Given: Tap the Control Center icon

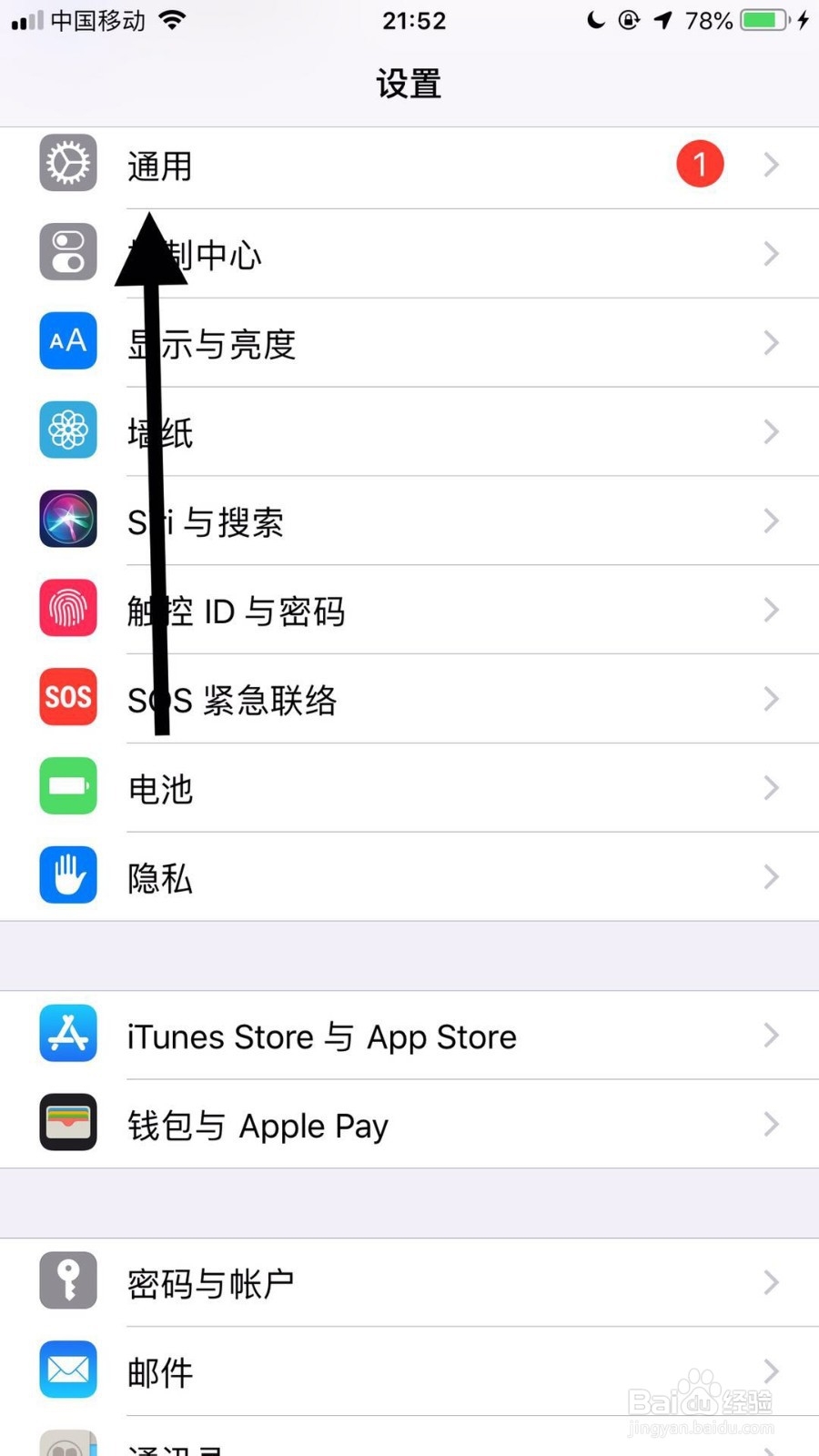Looking at the screenshot, I should click(x=67, y=252).
